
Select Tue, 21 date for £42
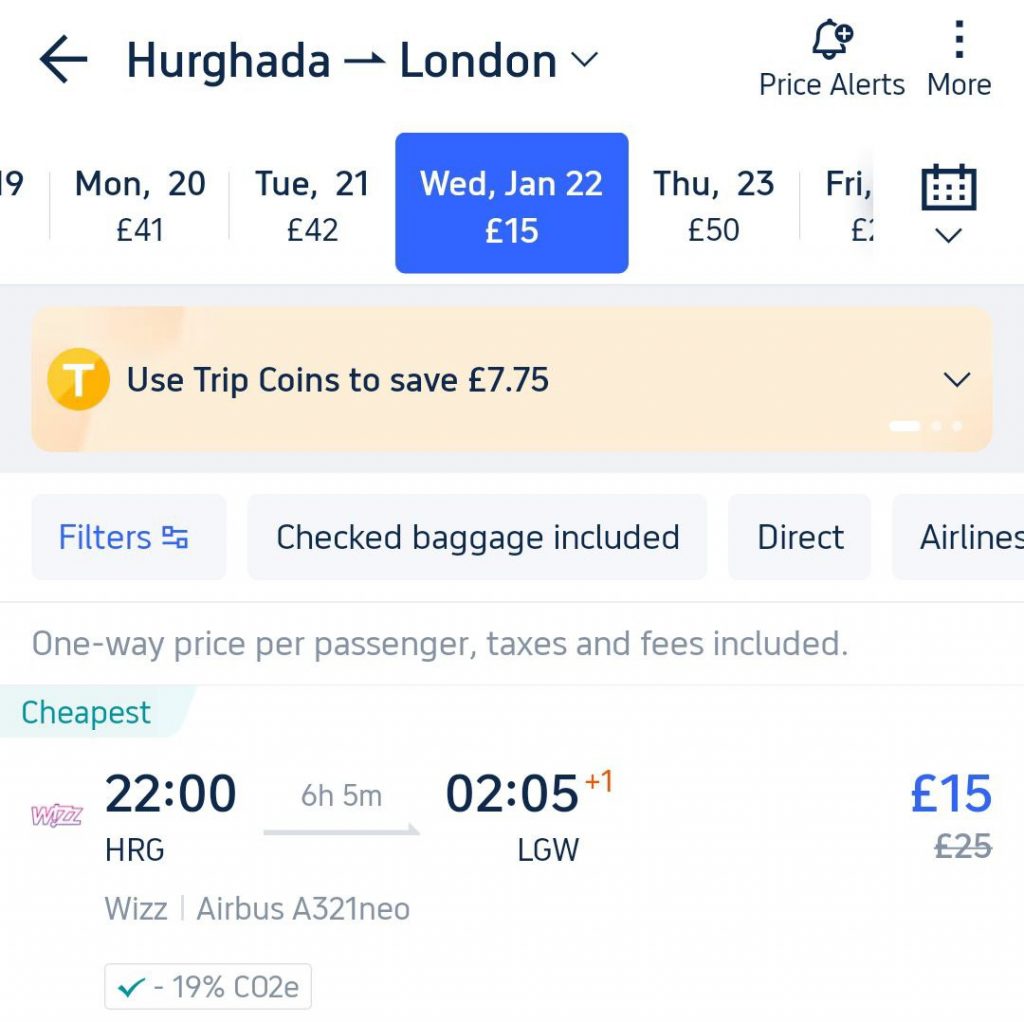[x=312, y=205]
